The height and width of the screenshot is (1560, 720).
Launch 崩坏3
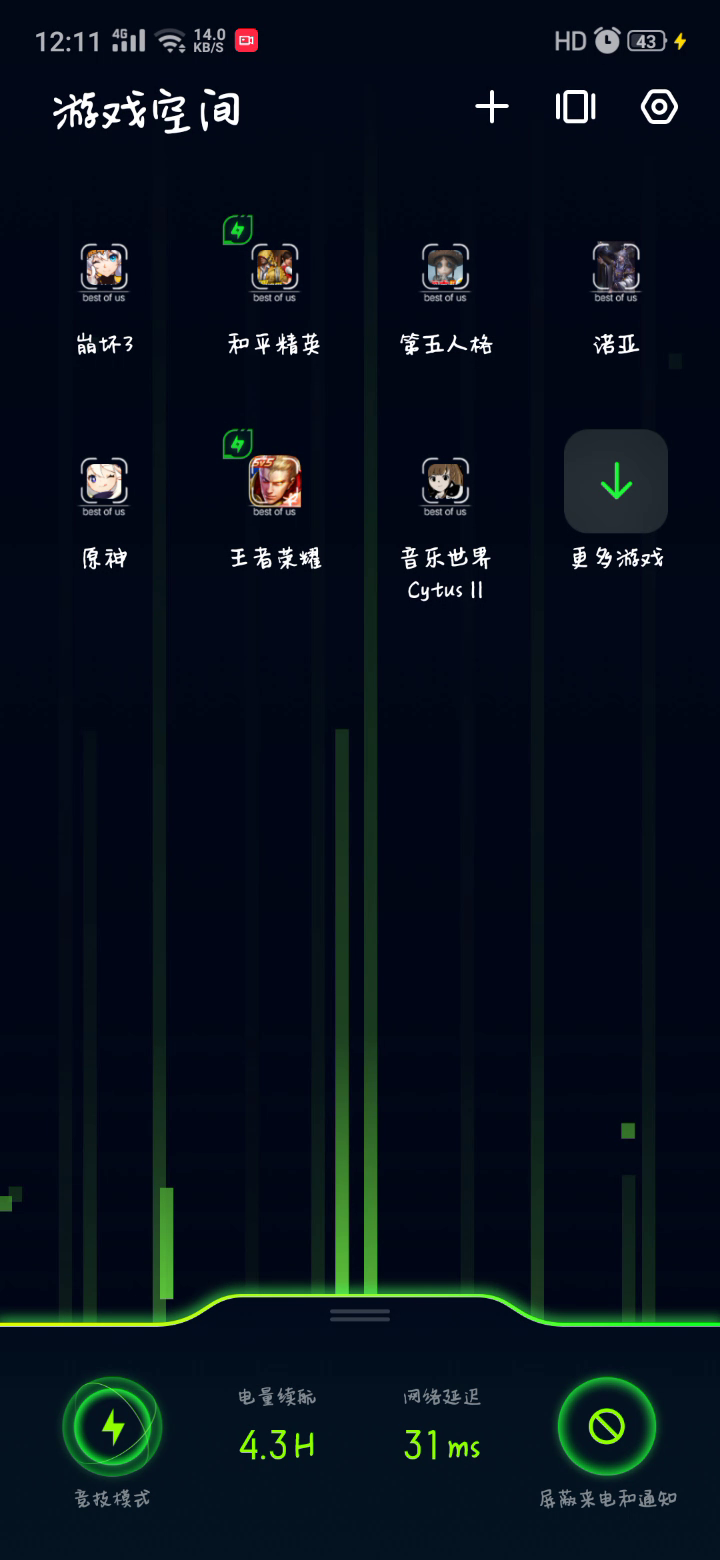104,270
